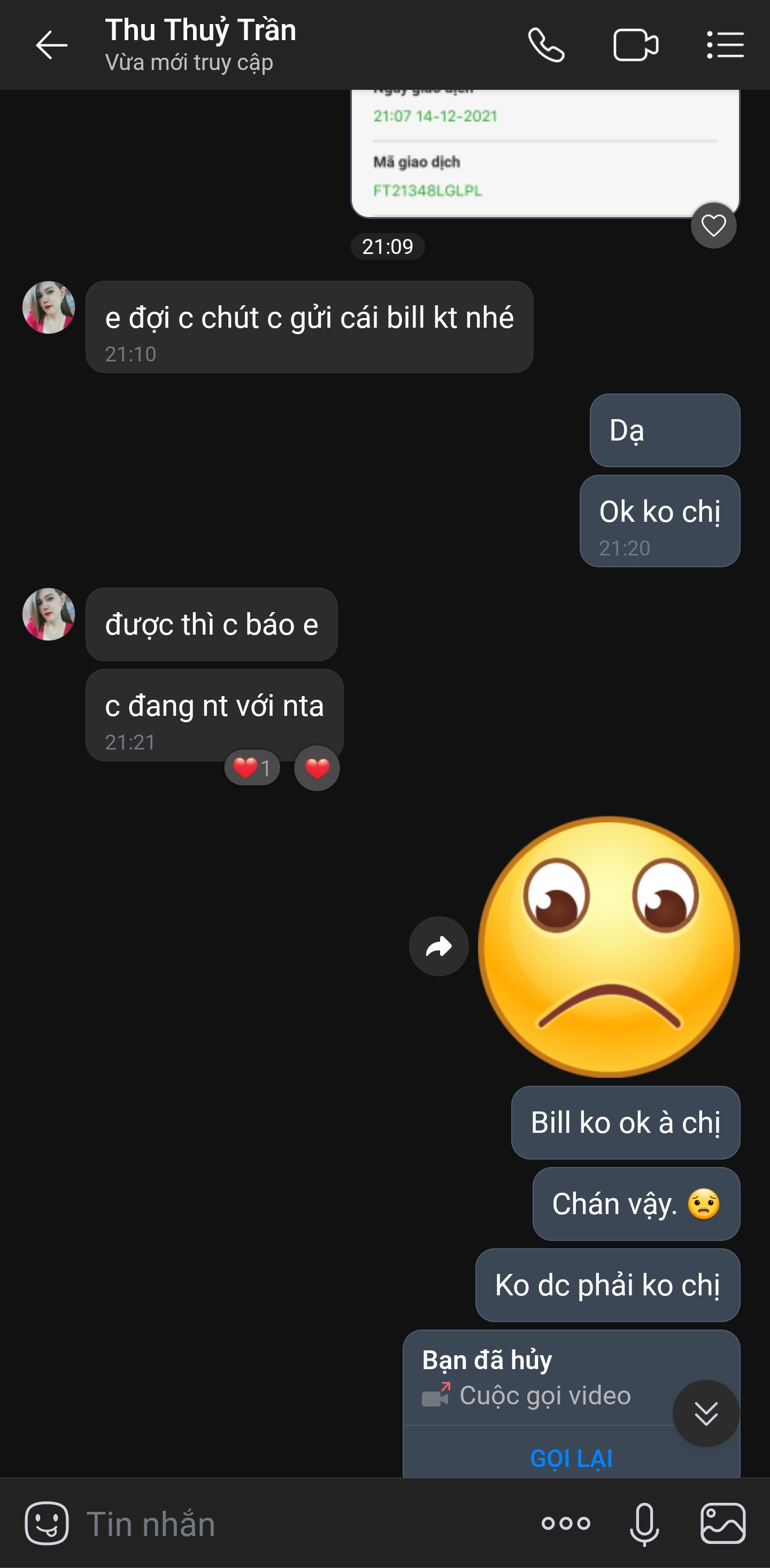Open the photo gallery picker
This screenshot has width=770, height=1568.
722,1523
